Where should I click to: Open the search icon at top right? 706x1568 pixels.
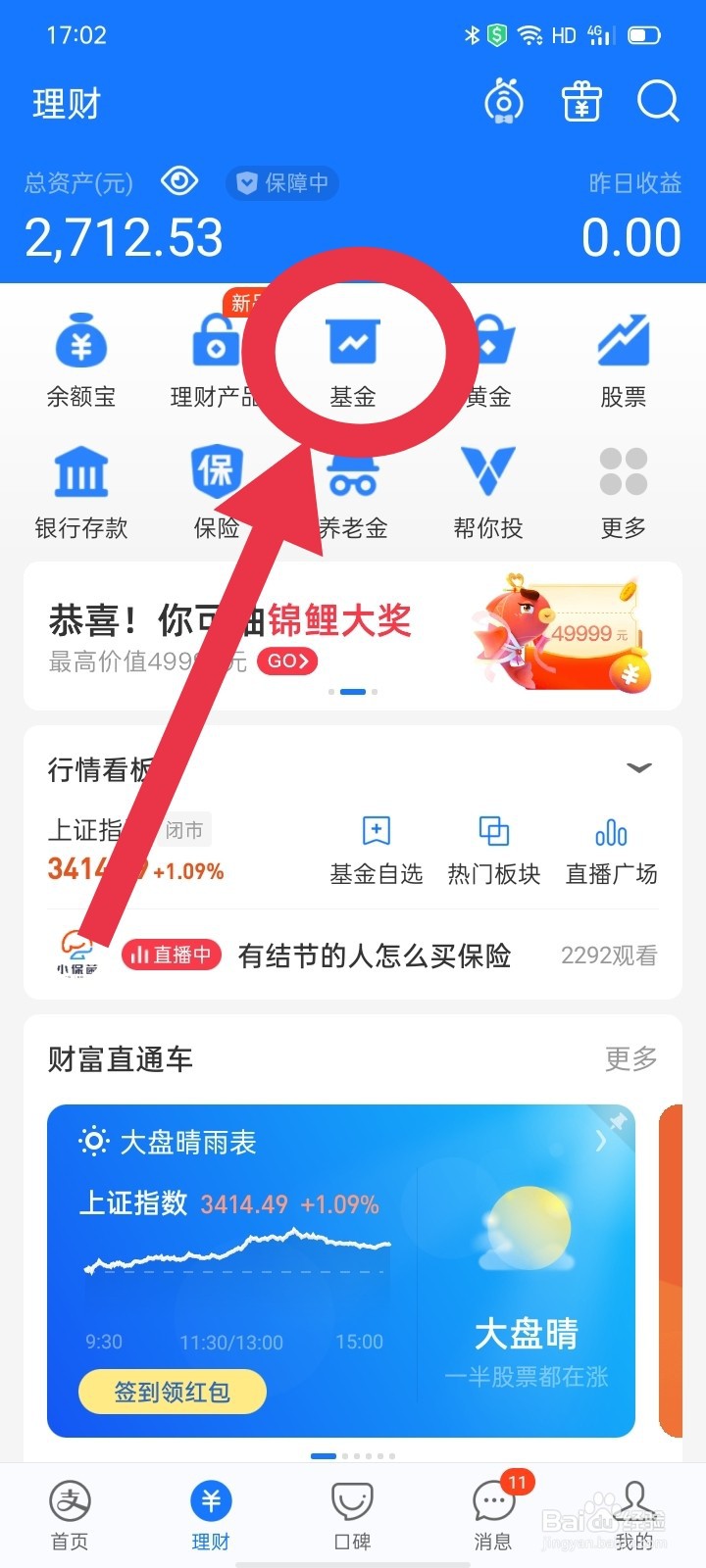point(657,101)
